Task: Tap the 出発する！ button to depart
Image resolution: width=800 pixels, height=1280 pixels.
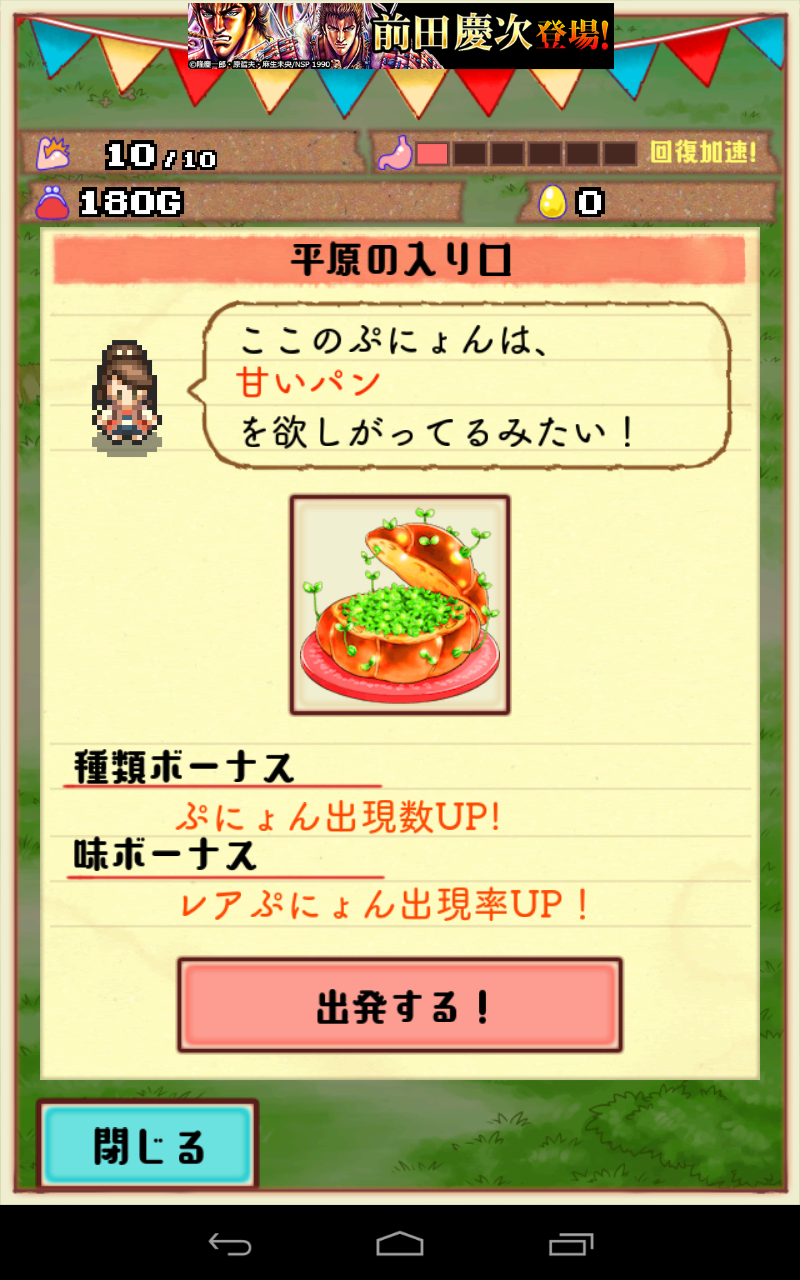Action: click(x=400, y=1005)
